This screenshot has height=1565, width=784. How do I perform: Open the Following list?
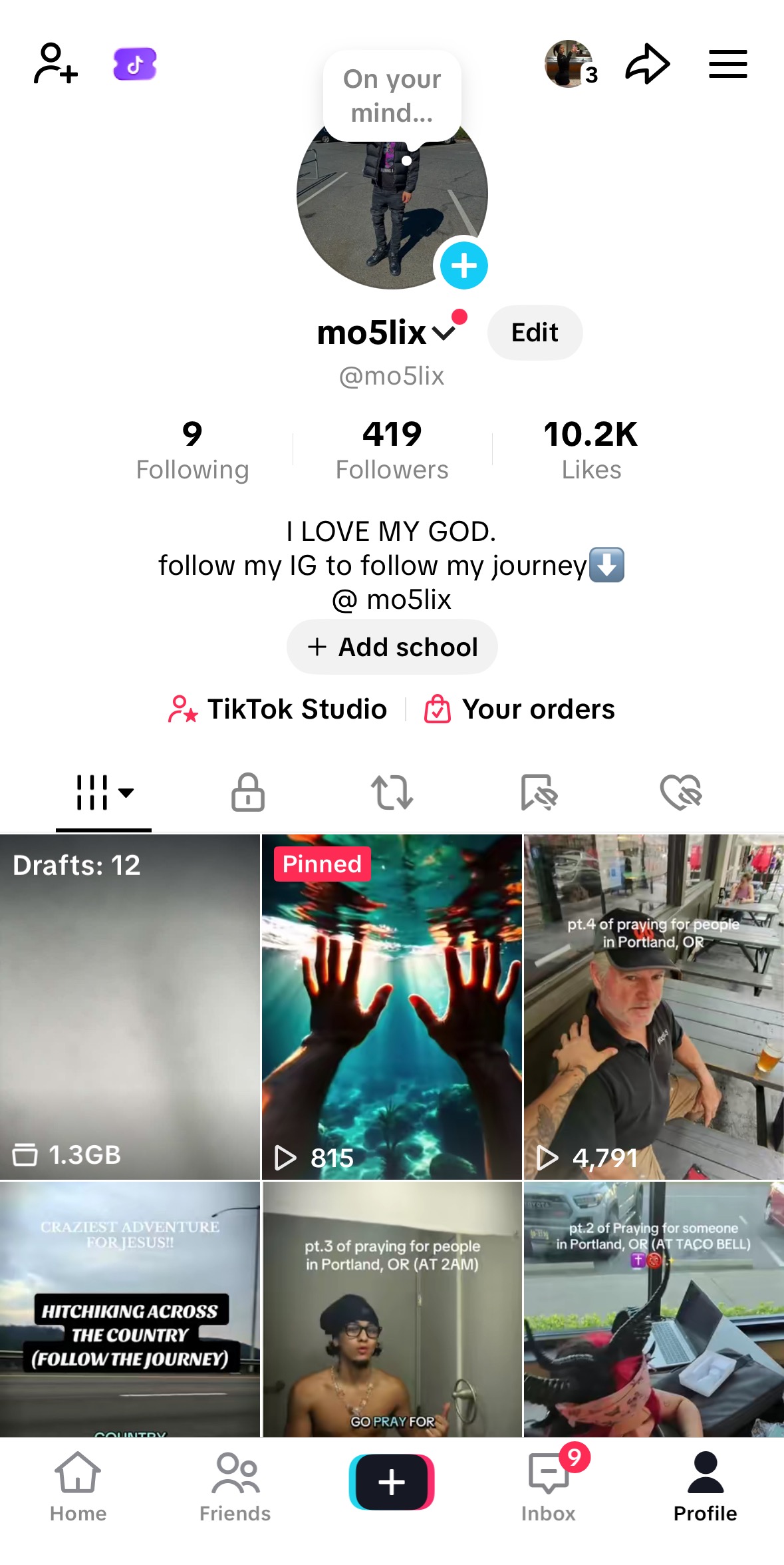coord(192,450)
